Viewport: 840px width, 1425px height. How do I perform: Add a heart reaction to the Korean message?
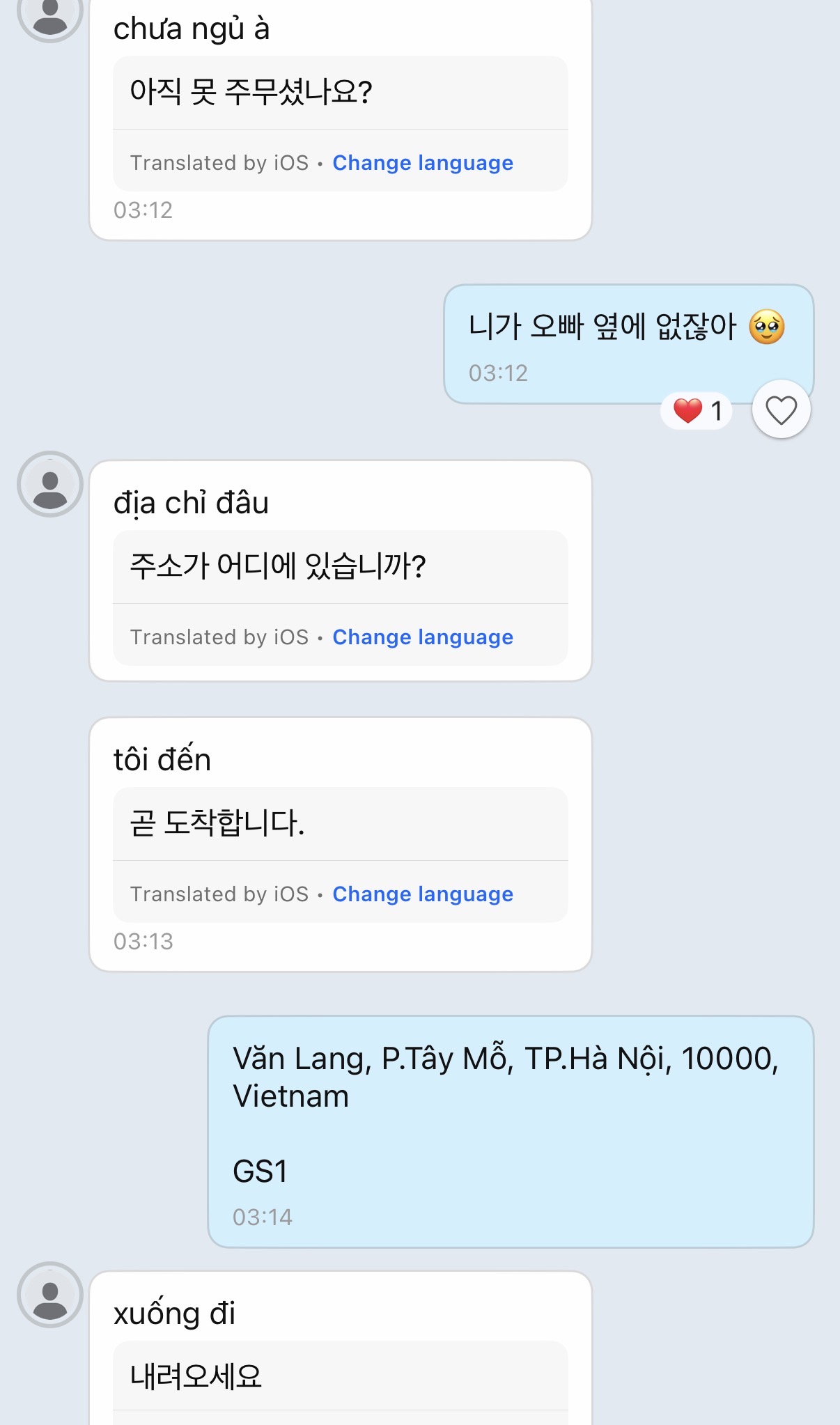pos(781,410)
